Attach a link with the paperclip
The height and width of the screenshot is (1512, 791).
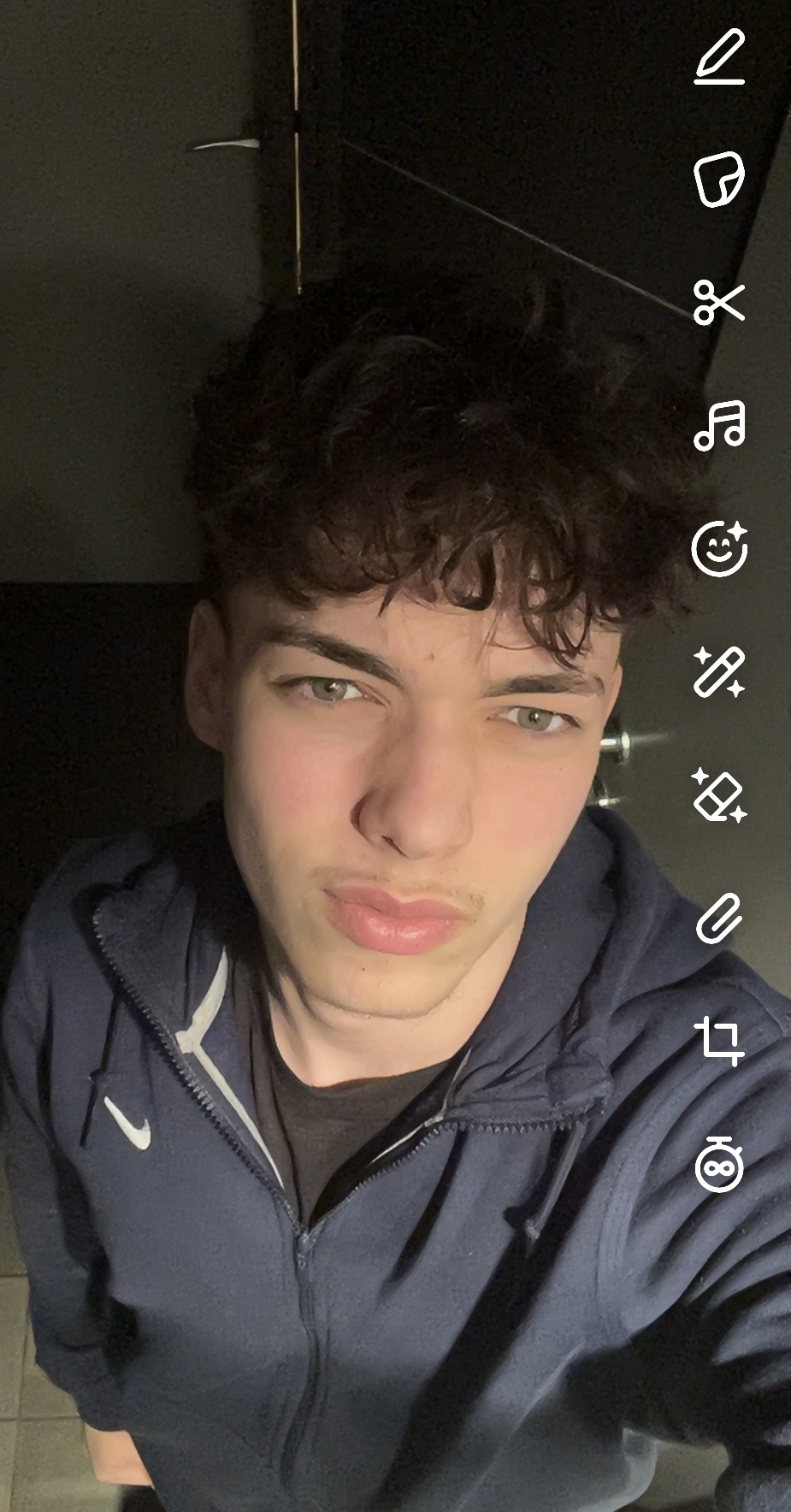click(x=719, y=918)
